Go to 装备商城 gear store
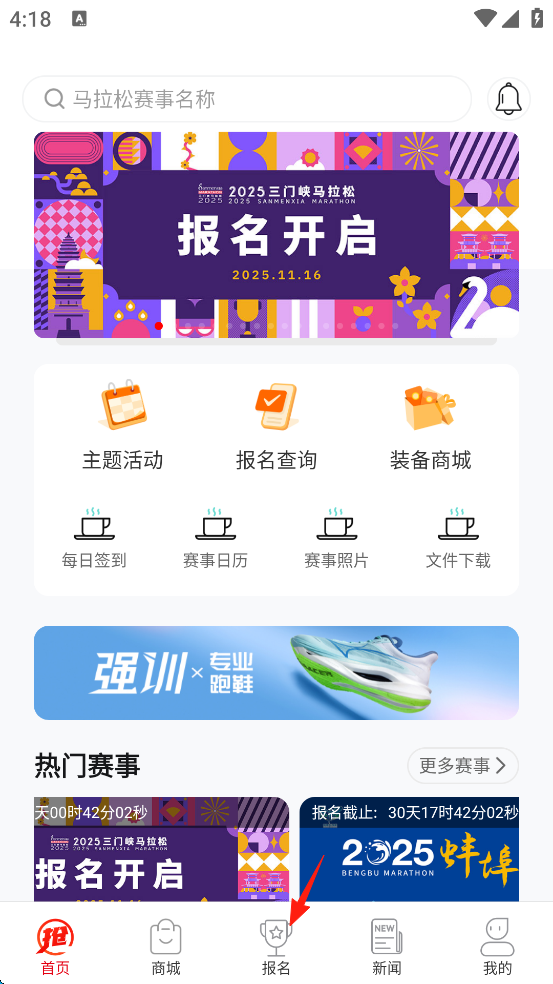This screenshot has height=984, width=553. point(430,425)
